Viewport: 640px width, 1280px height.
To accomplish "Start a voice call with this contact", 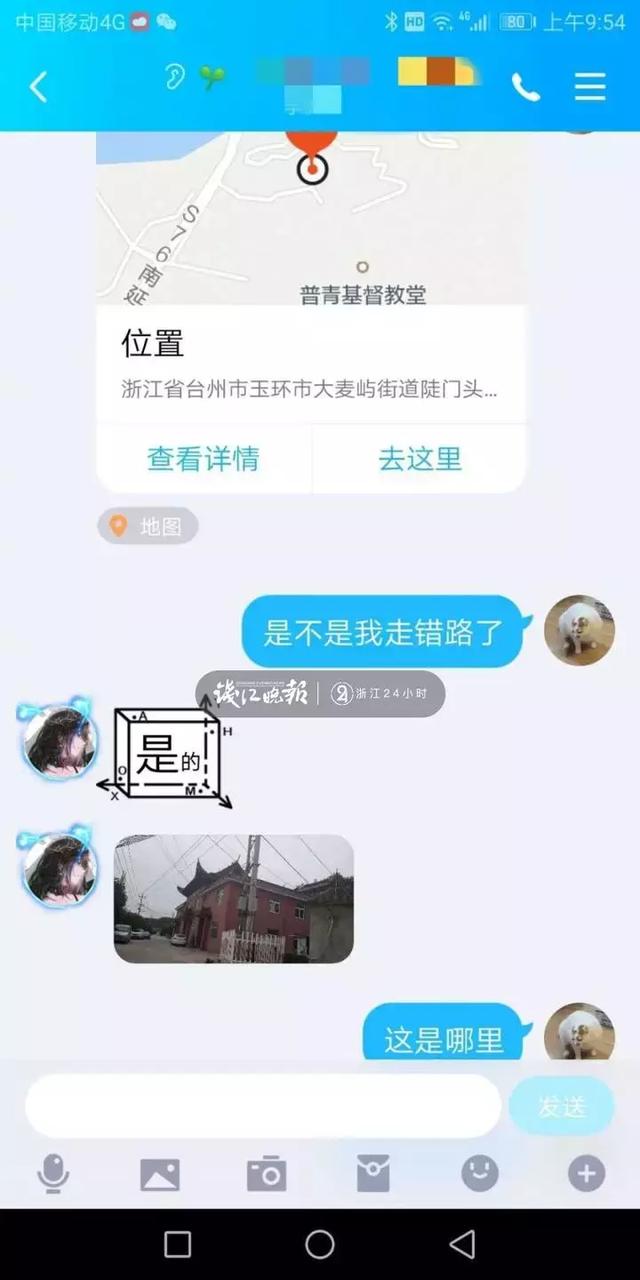I will pyautogui.click(x=525, y=88).
